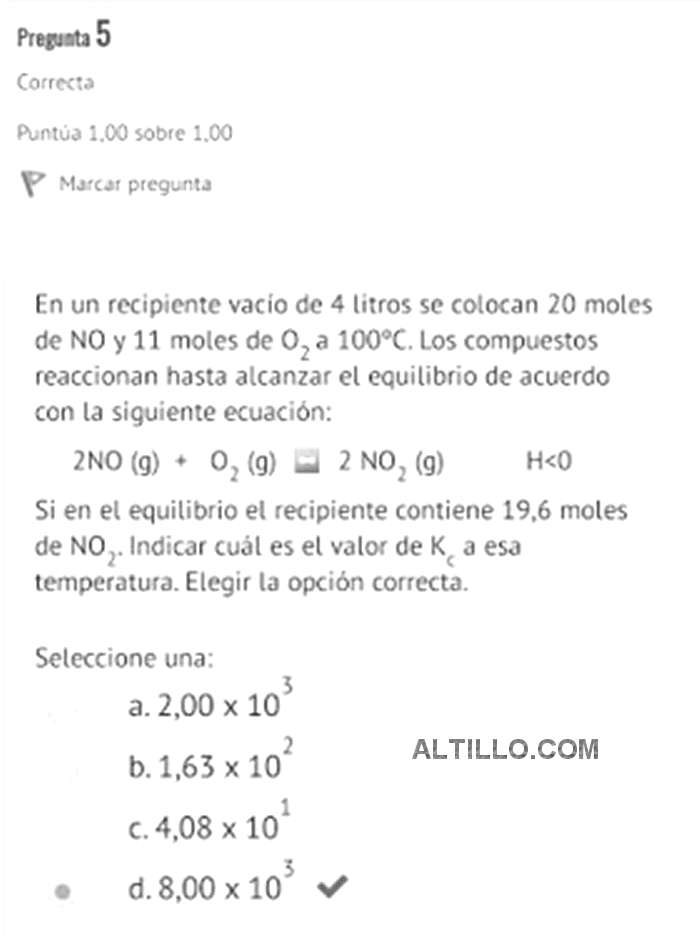Choose option b. 1,63 x 10²
The width and height of the screenshot is (700, 950).
click(x=63, y=769)
